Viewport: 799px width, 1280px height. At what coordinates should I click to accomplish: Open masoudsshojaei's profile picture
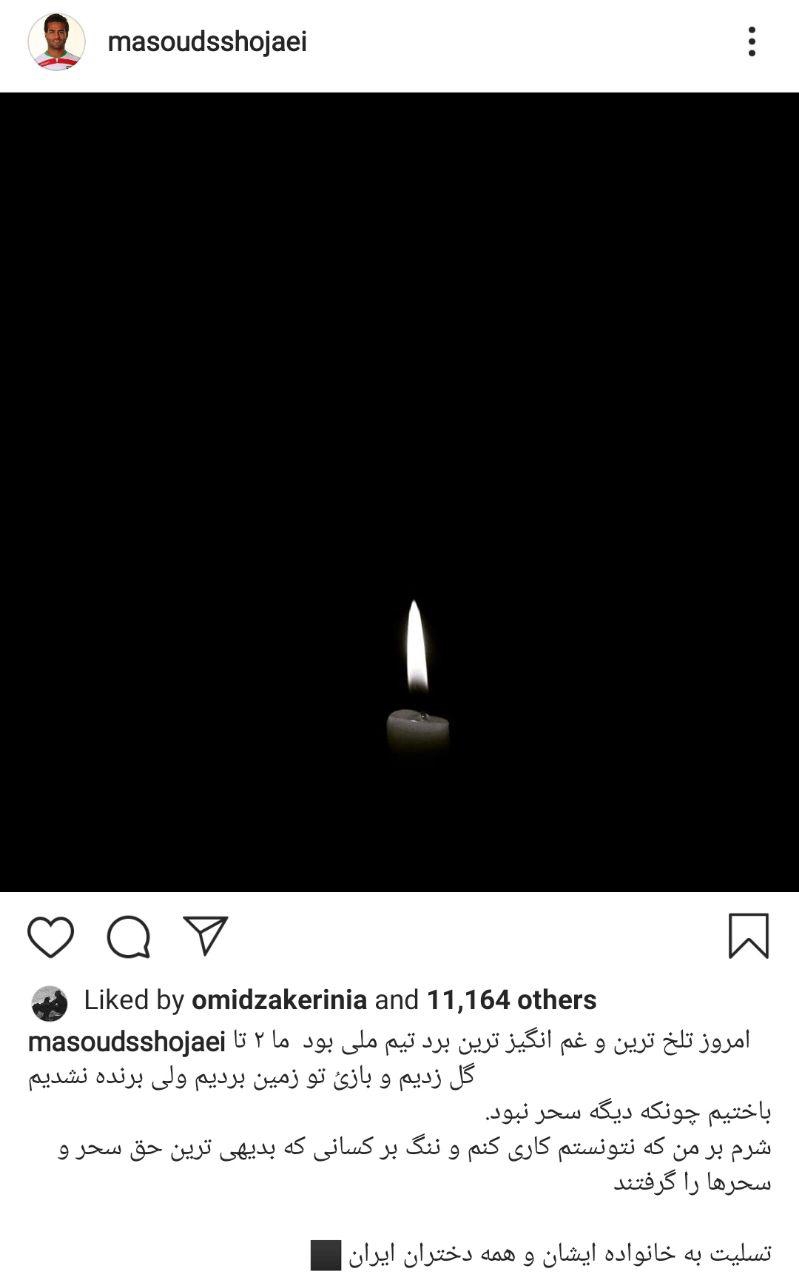point(56,42)
